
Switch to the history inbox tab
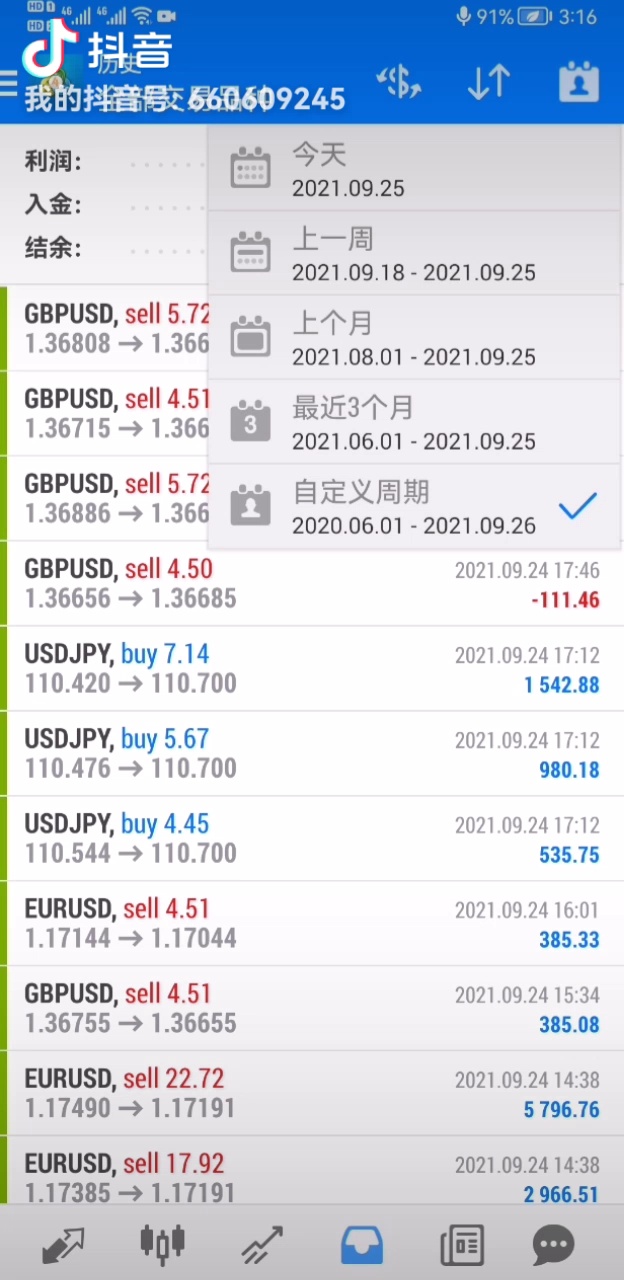[x=361, y=1245]
